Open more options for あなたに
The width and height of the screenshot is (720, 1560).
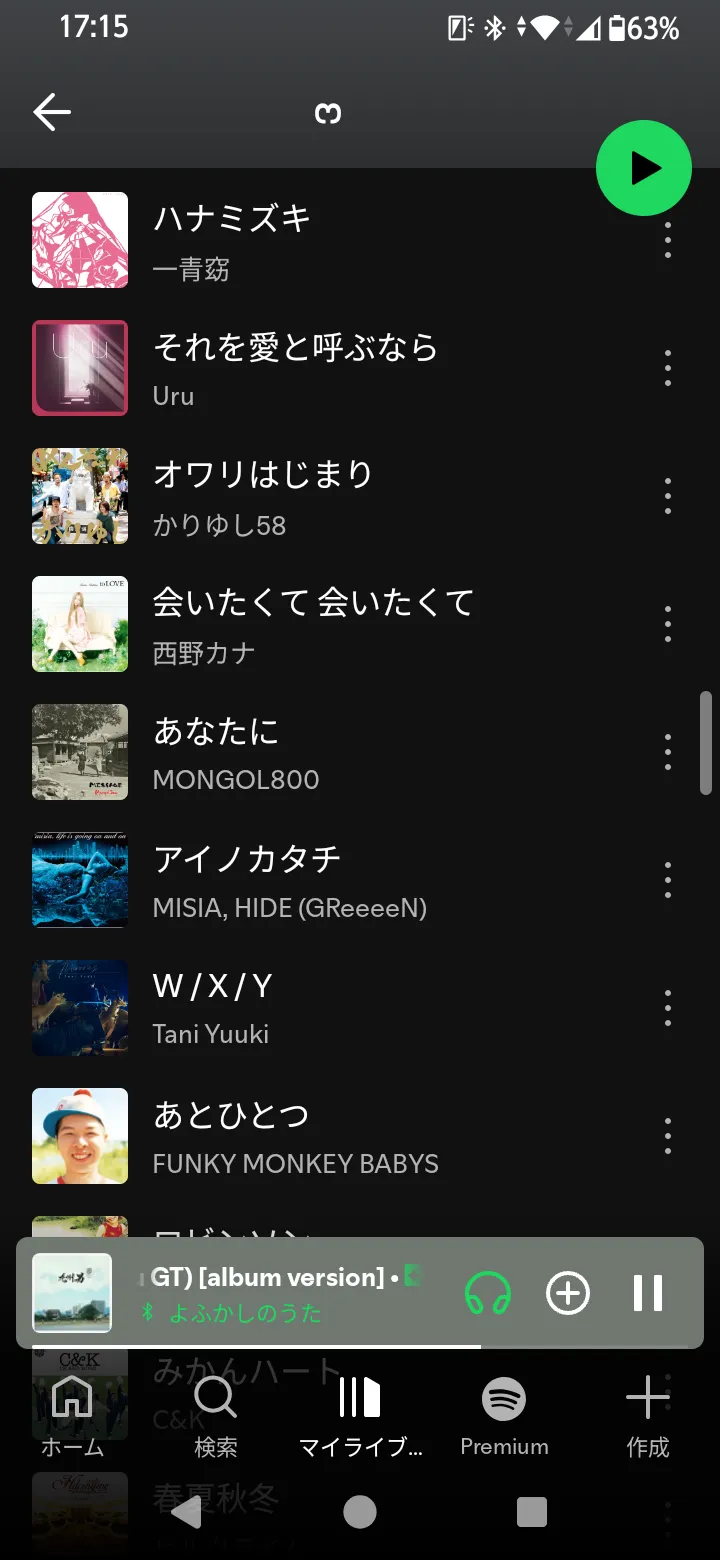click(x=668, y=752)
